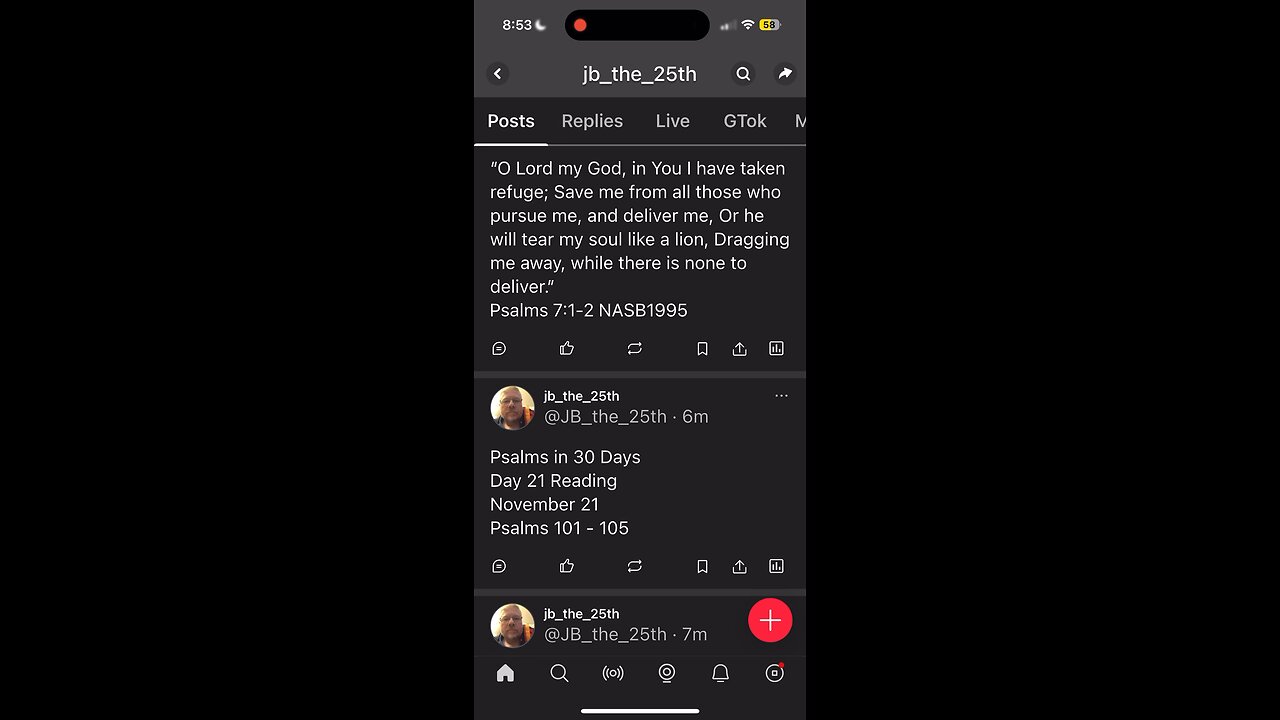Open search in the profile header
This screenshot has height=720, width=1280.
(743, 74)
